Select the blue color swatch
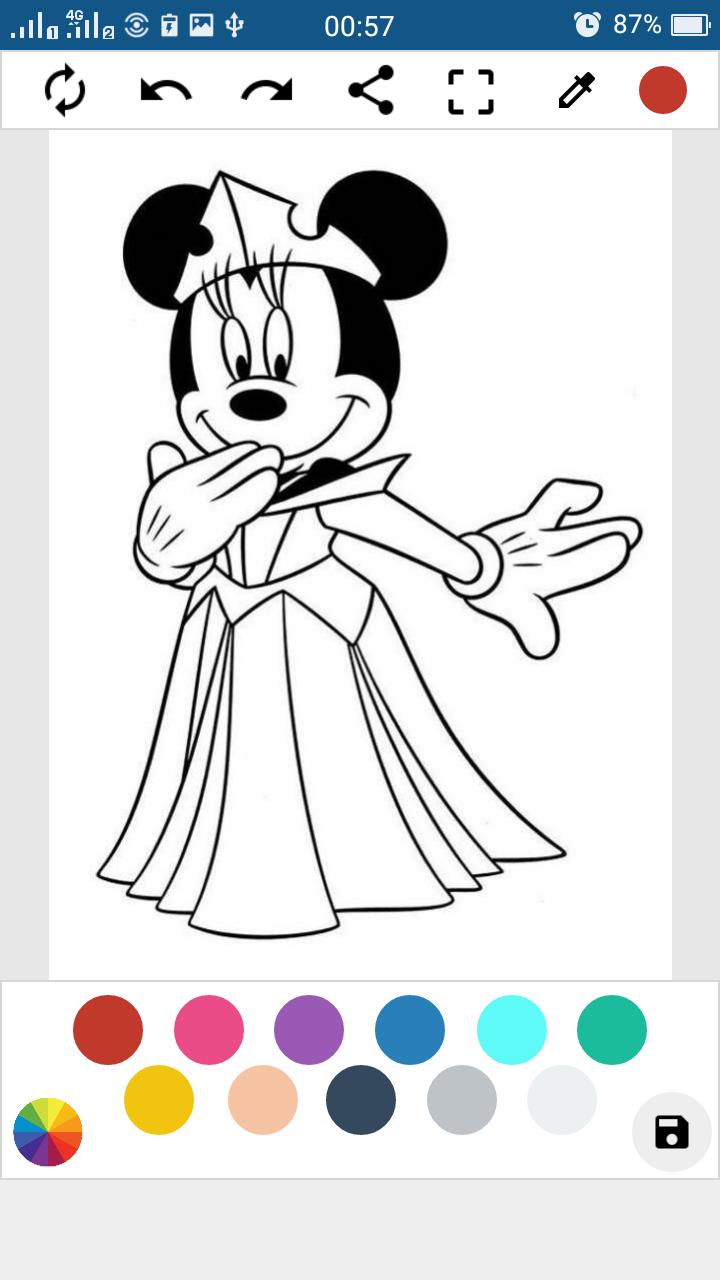Screen dimensions: 720x1280 coord(410,1029)
